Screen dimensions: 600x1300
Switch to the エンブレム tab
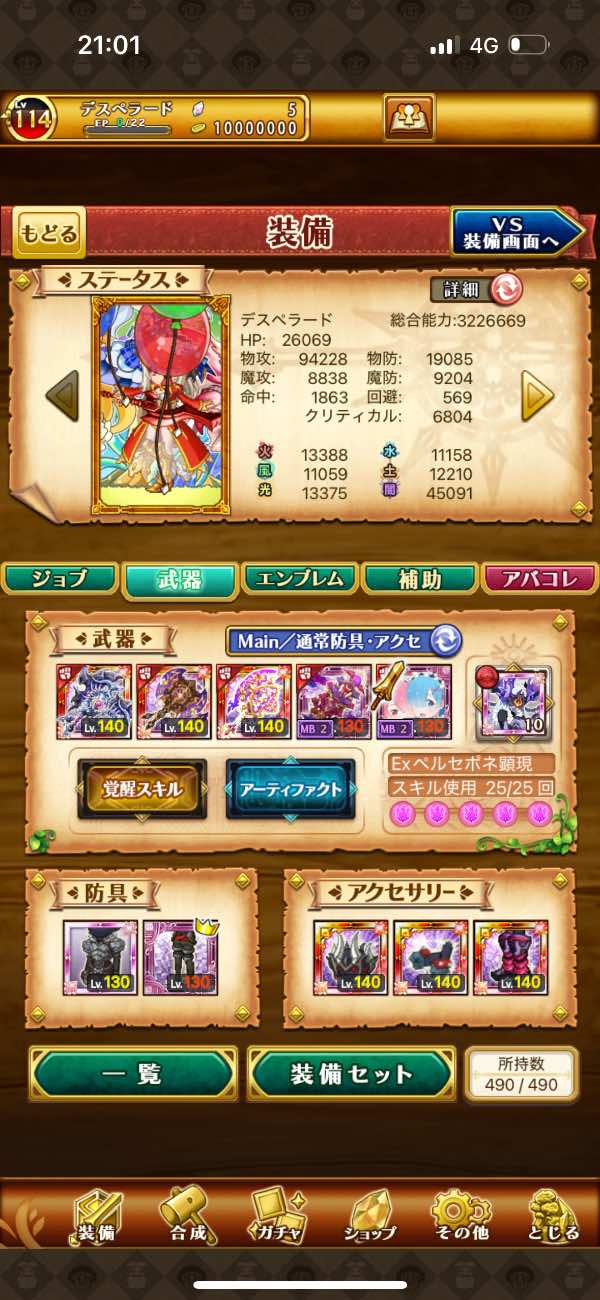299,578
